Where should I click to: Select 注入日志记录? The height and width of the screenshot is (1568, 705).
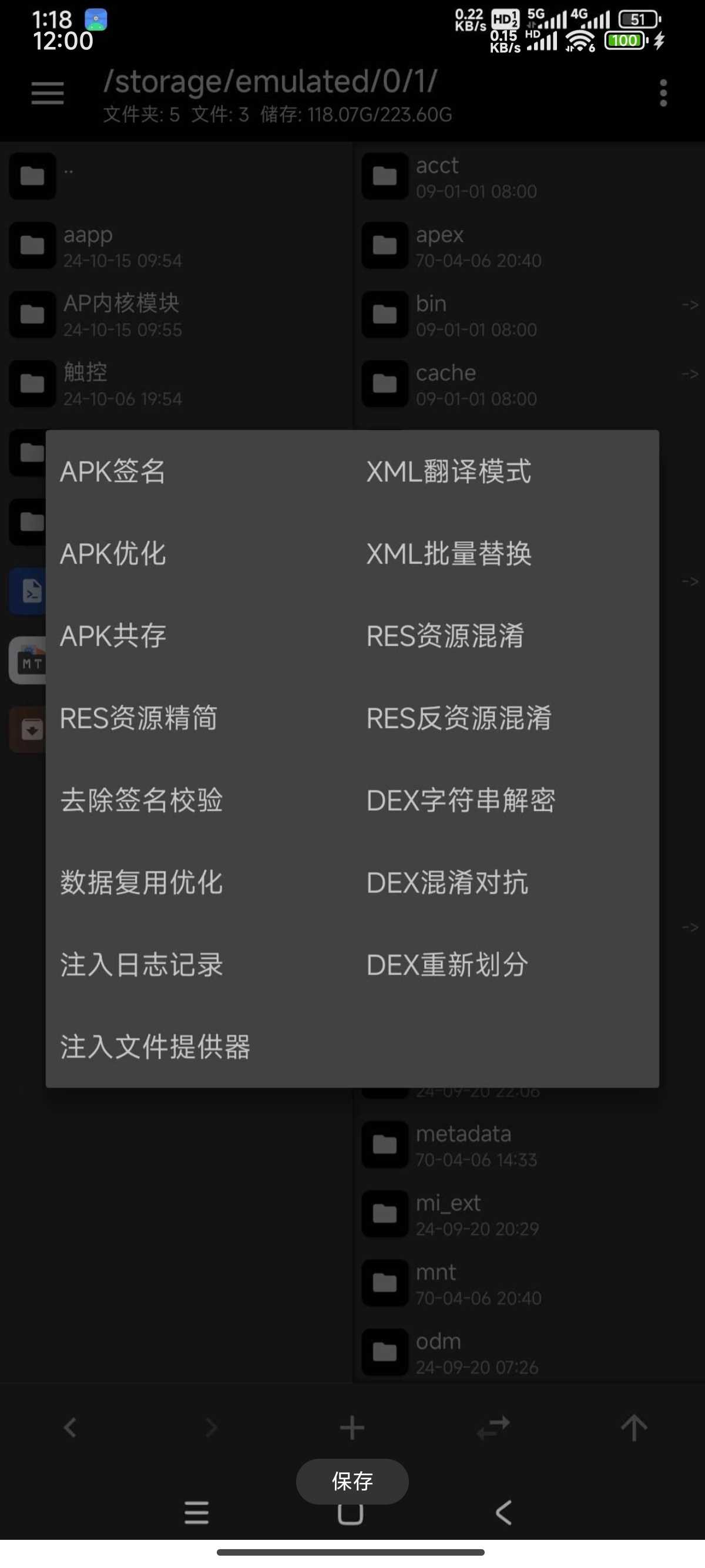tap(141, 964)
